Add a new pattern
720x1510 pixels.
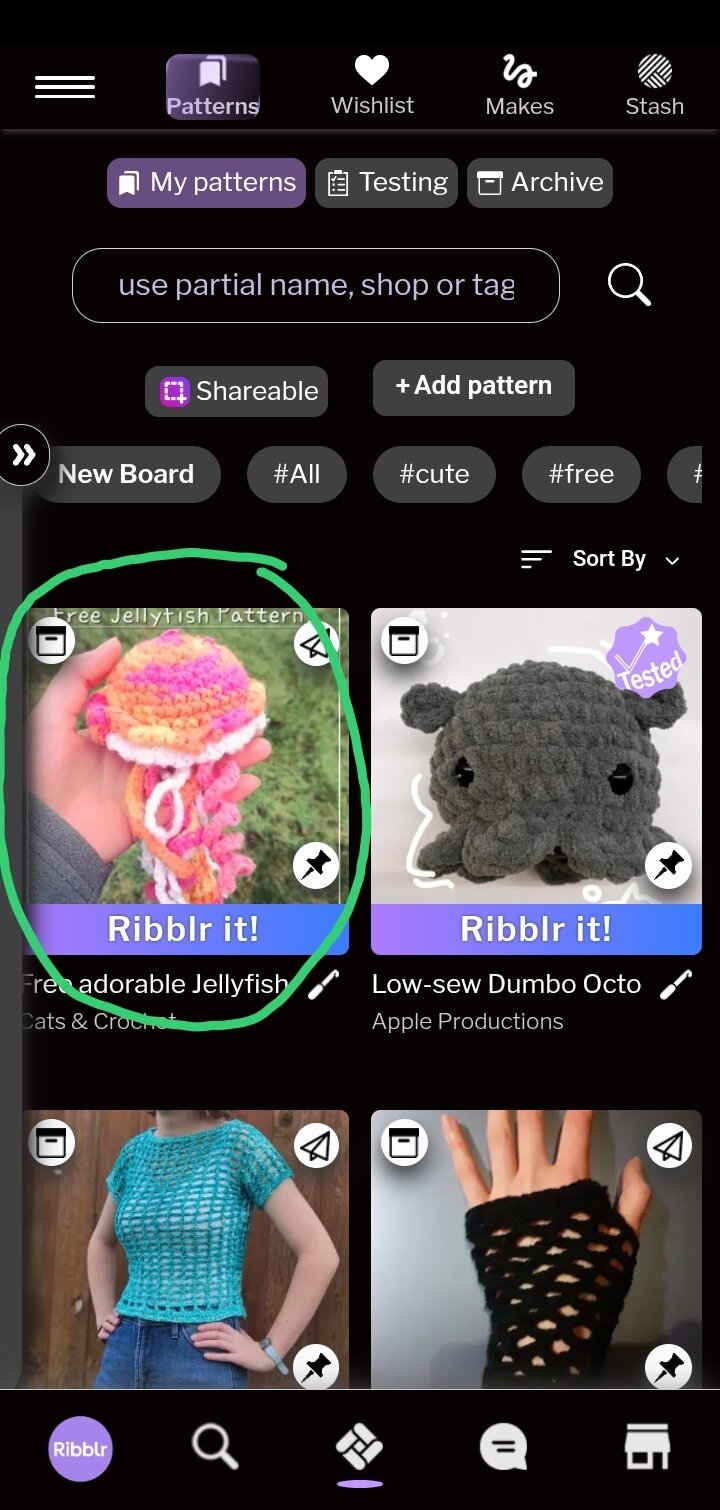(474, 387)
